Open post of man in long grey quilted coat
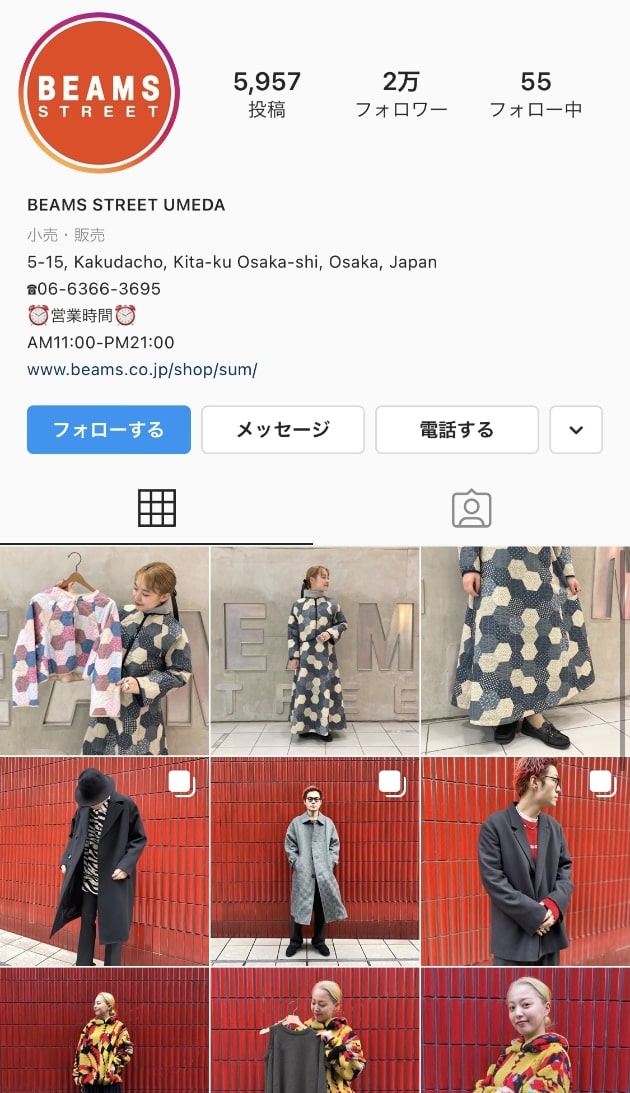Viewport: 630px width, 1093px height. pos(314,861)
